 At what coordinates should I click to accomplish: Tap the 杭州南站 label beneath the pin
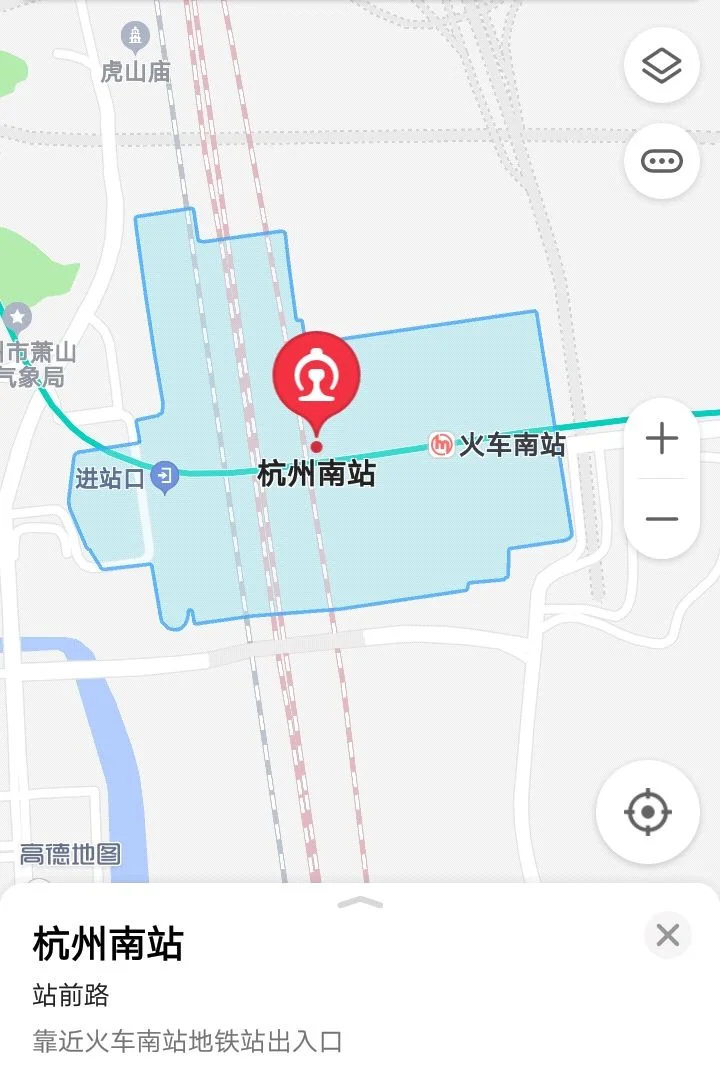pyautogui.click(x=316, y=471)
